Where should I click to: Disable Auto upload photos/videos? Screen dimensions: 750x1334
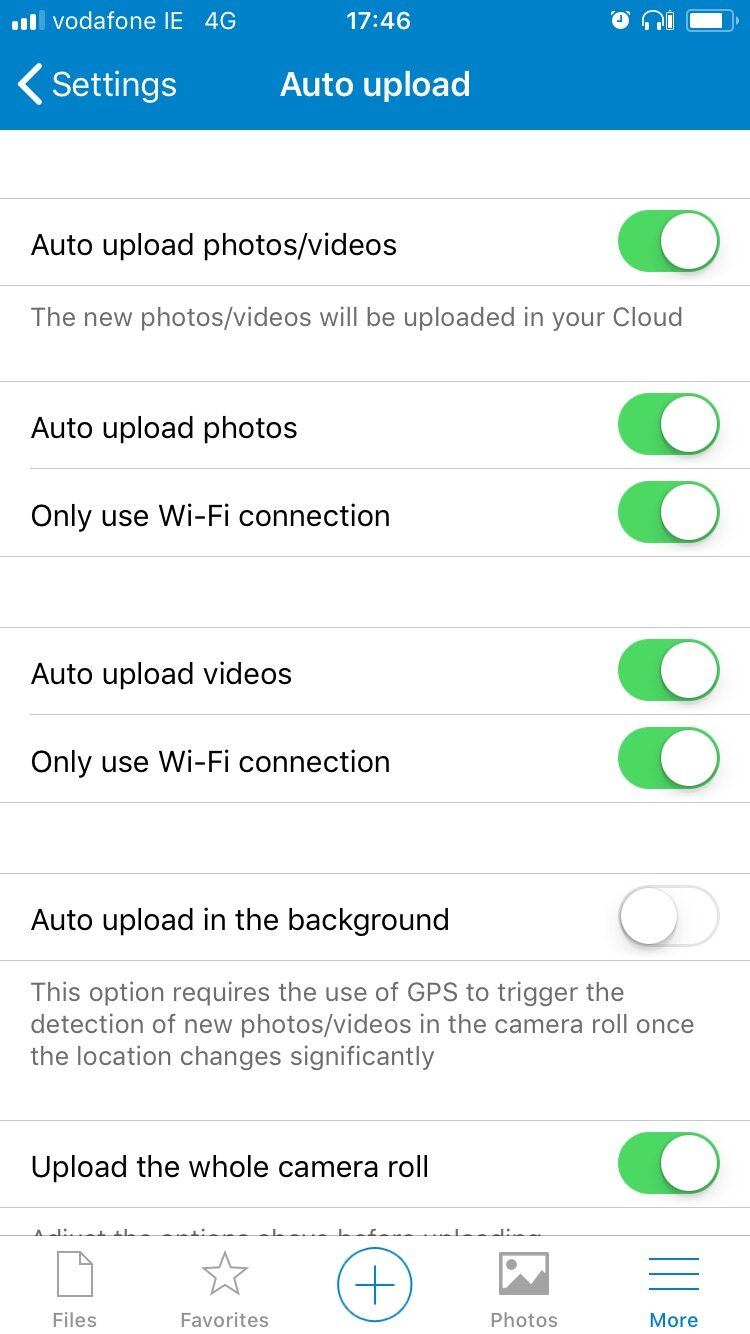pyautogui.click(x=667, y=241)
